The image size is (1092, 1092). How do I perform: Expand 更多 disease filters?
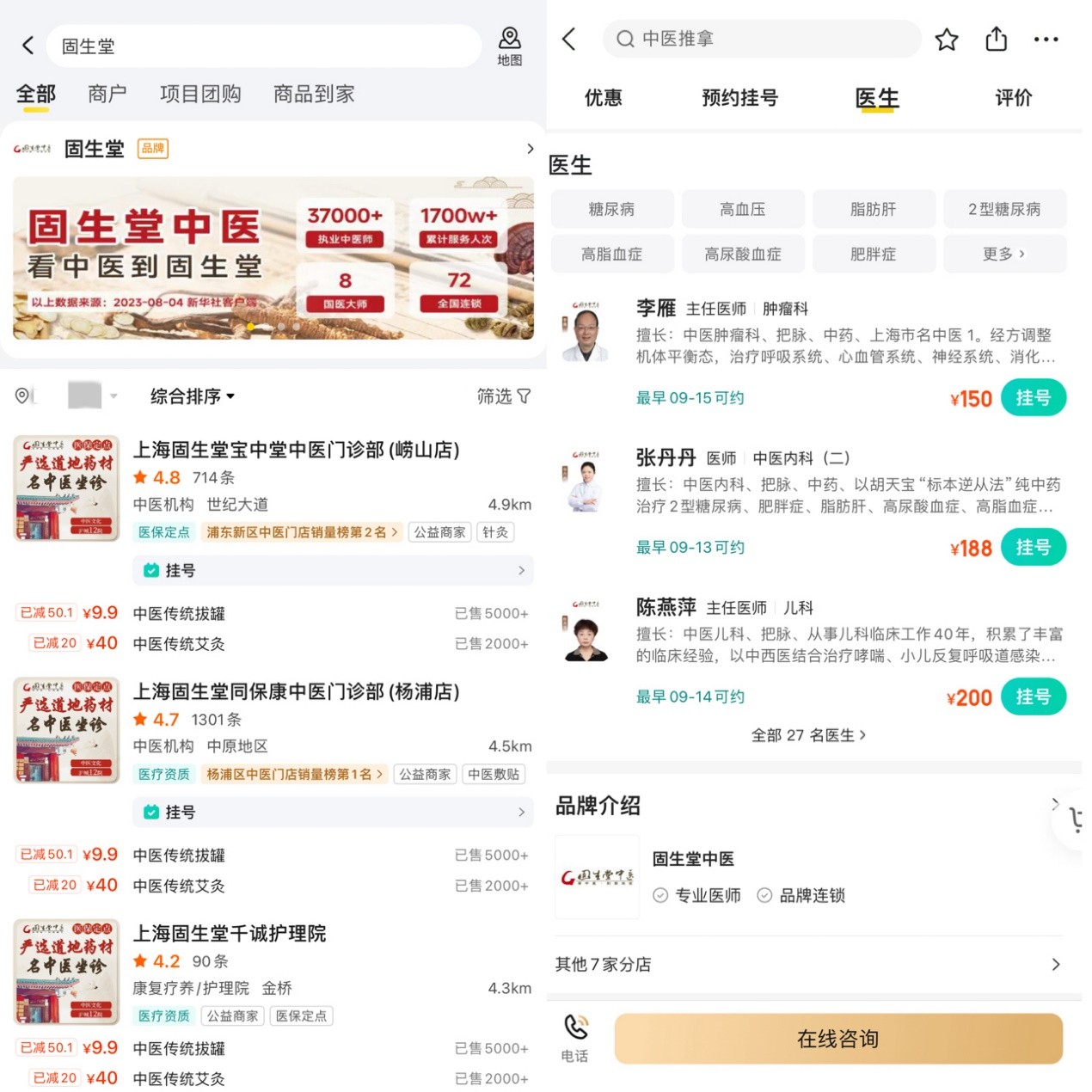(x=1003, y=254)
